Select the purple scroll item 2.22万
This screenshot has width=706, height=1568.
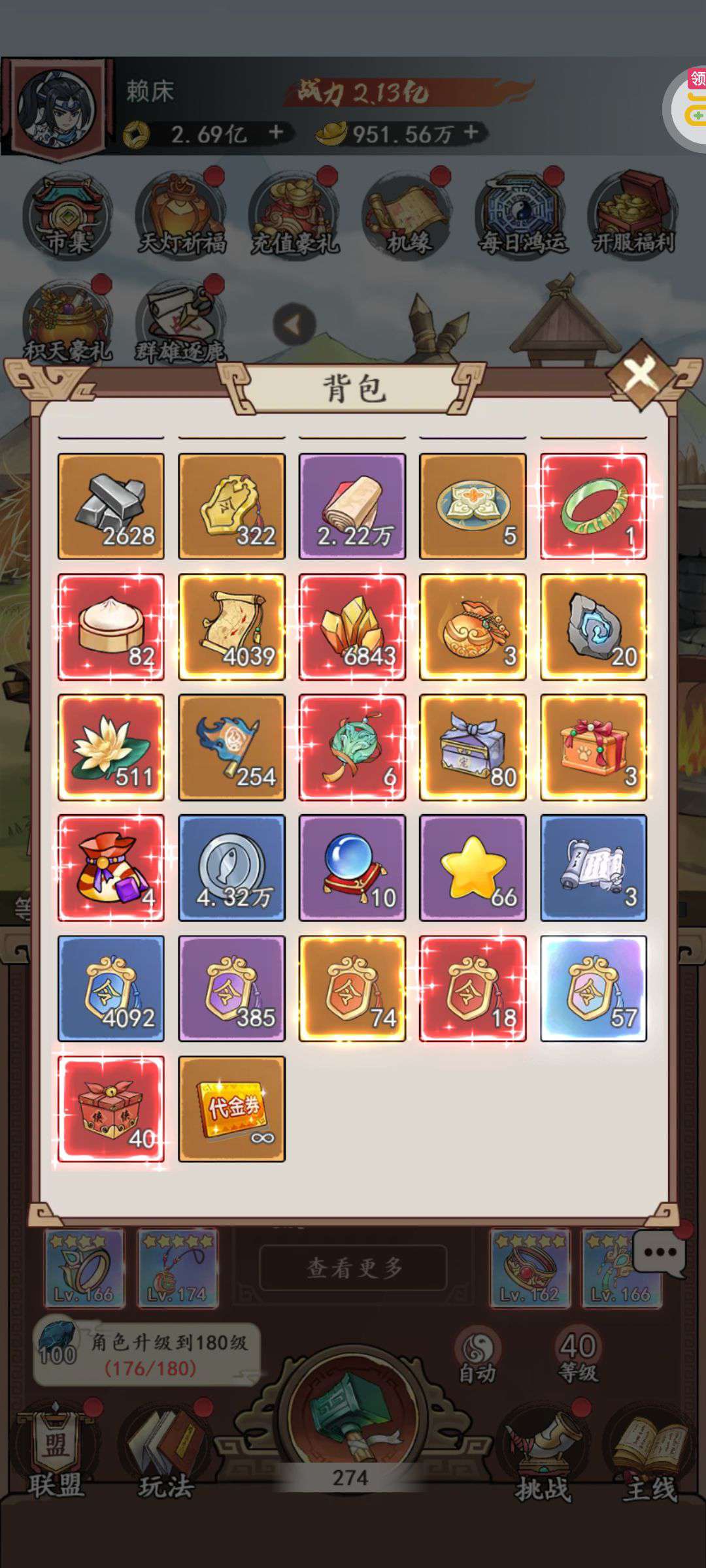352,506
